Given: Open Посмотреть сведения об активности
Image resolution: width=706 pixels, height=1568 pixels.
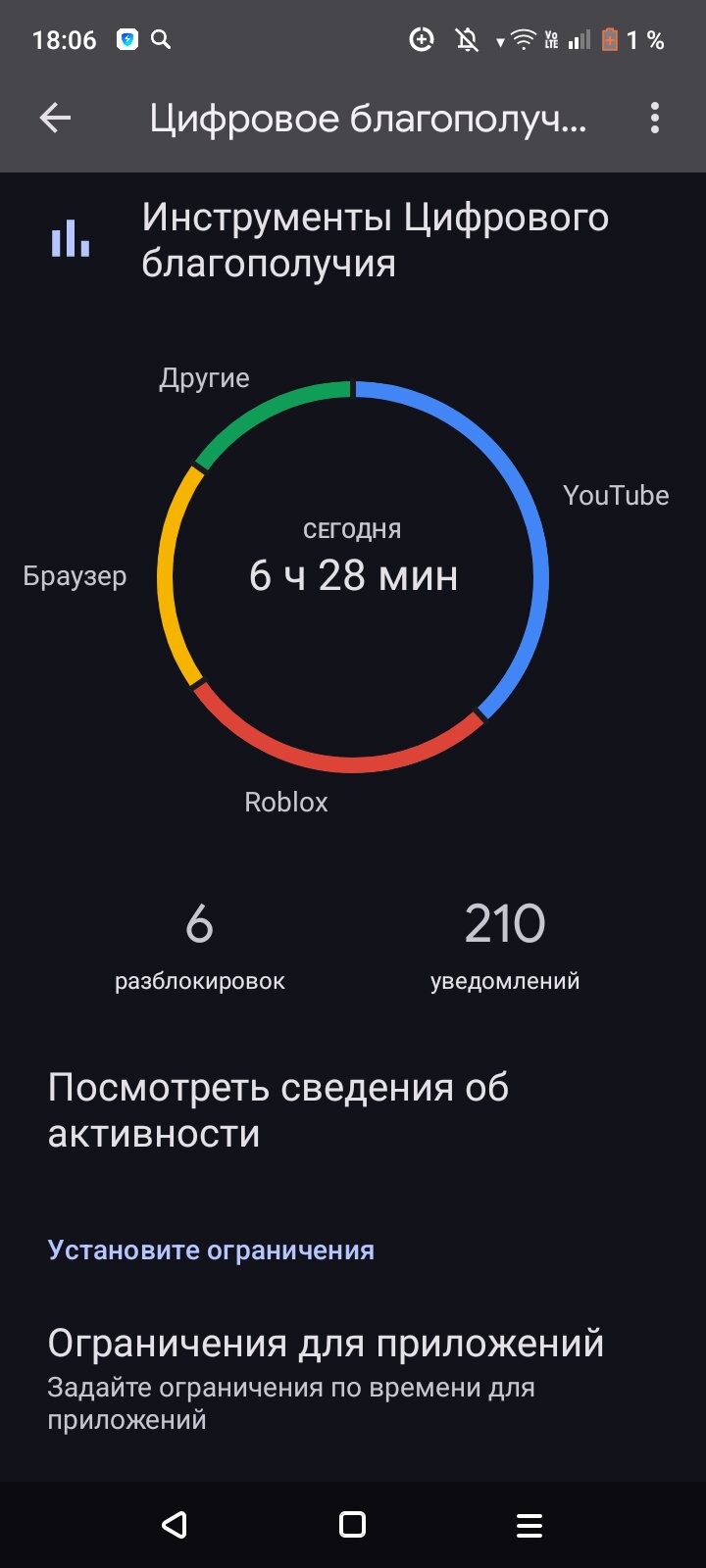Looking at the screenshot, I should 278,1110.
